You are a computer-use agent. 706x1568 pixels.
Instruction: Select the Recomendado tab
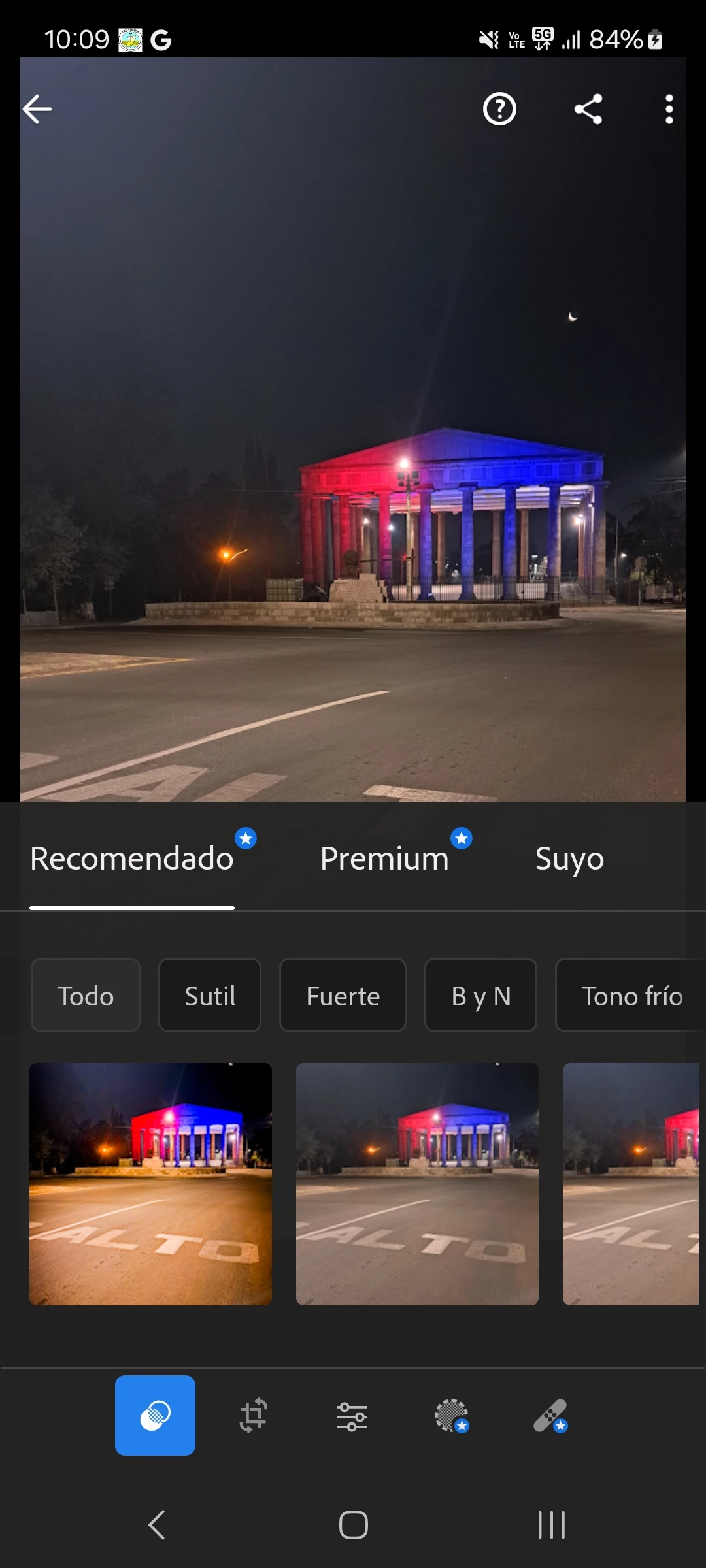132,858
